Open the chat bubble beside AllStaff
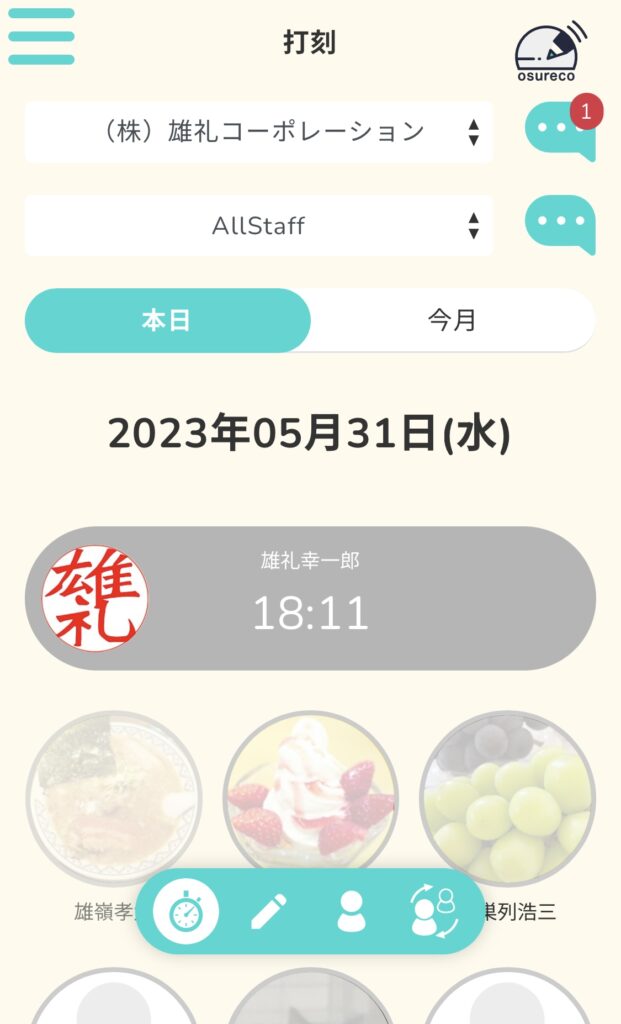Viewport: 621px width, 1024px height. click(560, 224)
